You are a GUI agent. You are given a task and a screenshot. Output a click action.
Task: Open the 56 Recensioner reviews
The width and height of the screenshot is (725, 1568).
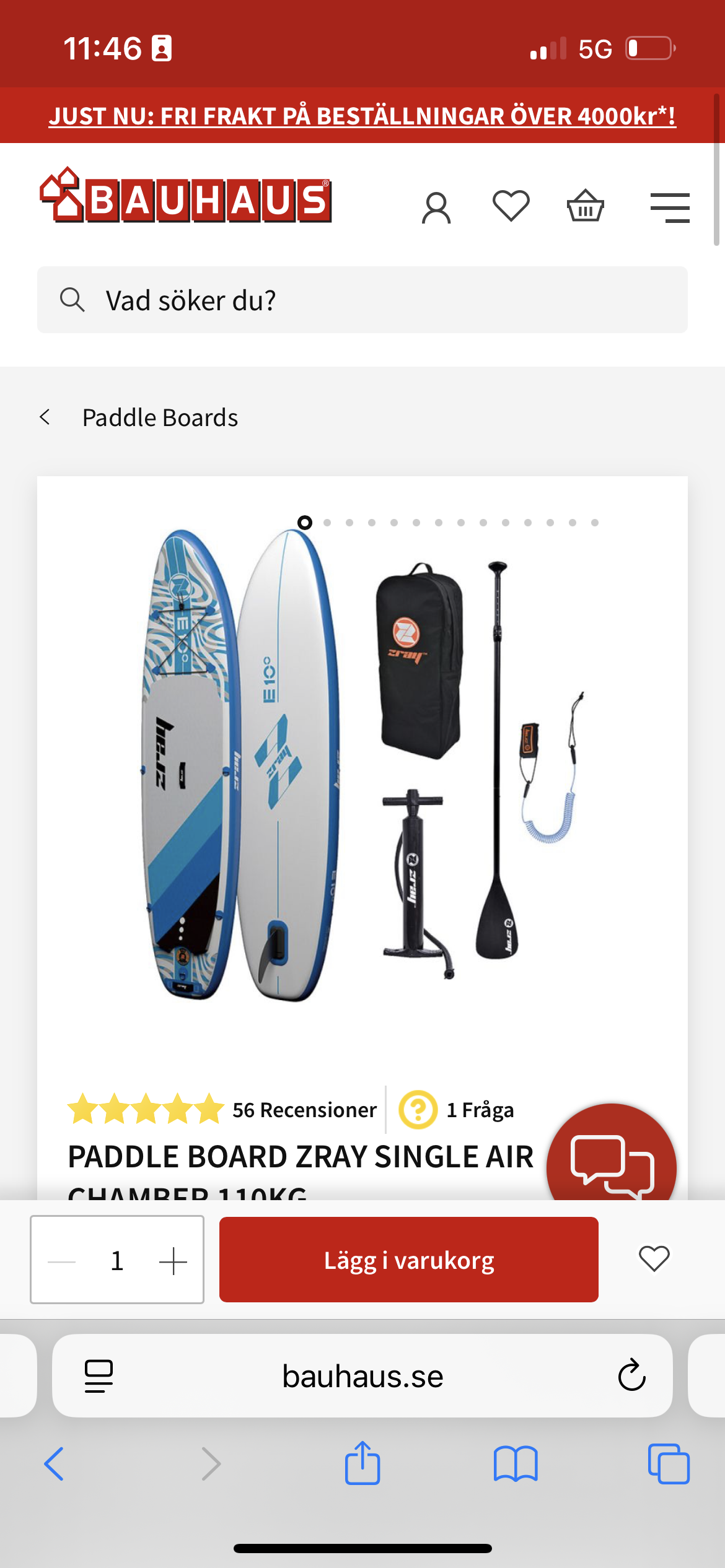click(304, 1110)
